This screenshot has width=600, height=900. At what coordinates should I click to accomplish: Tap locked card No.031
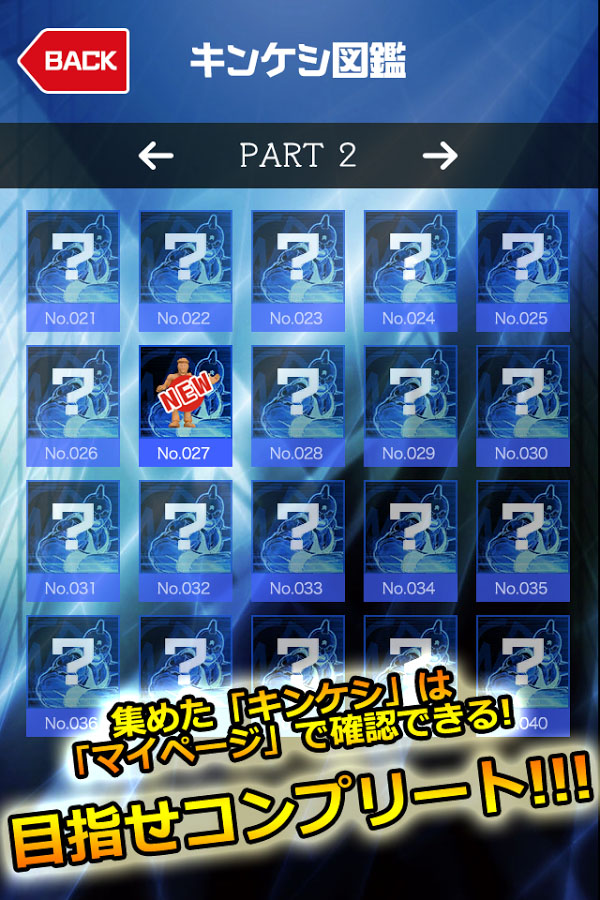coord(72,540)
